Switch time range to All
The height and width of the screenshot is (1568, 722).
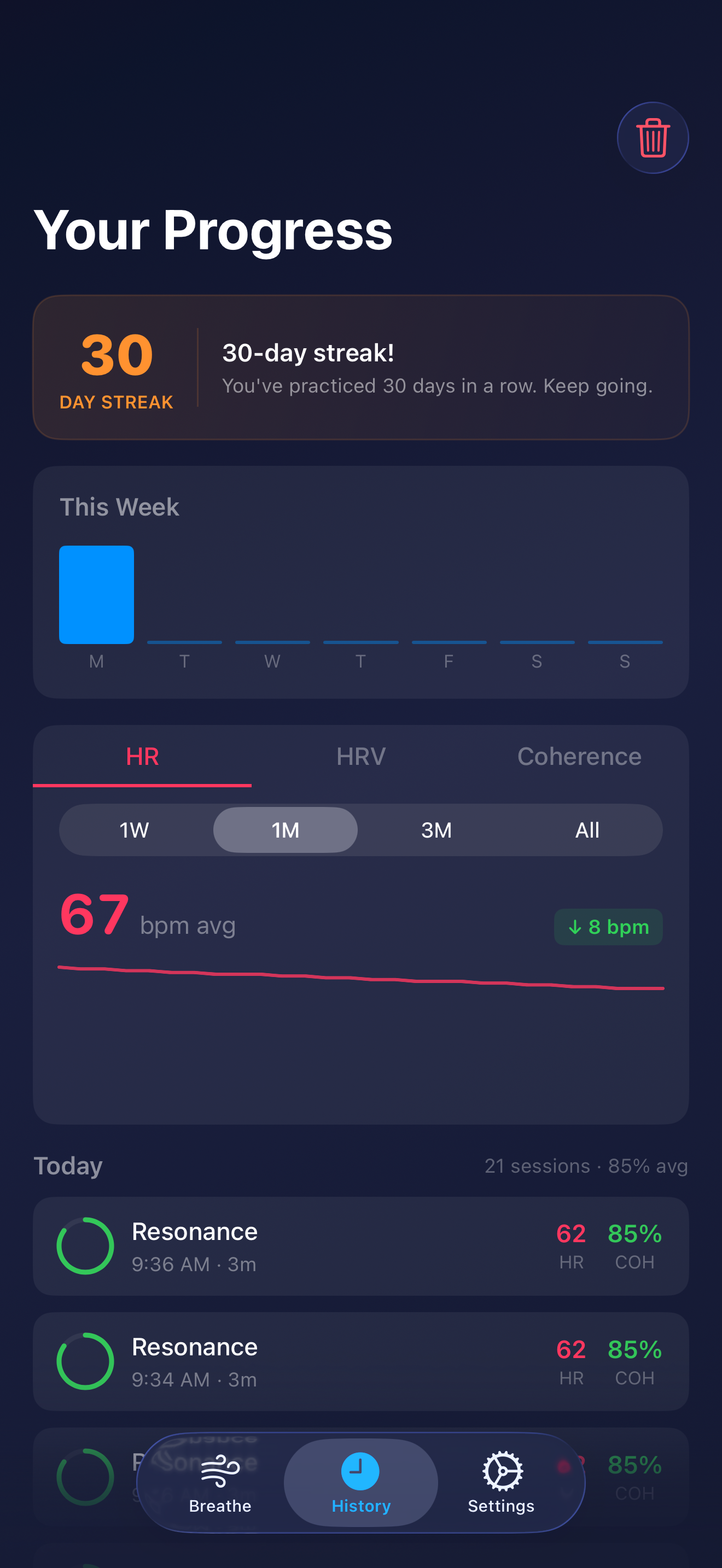tap(586, 830)
